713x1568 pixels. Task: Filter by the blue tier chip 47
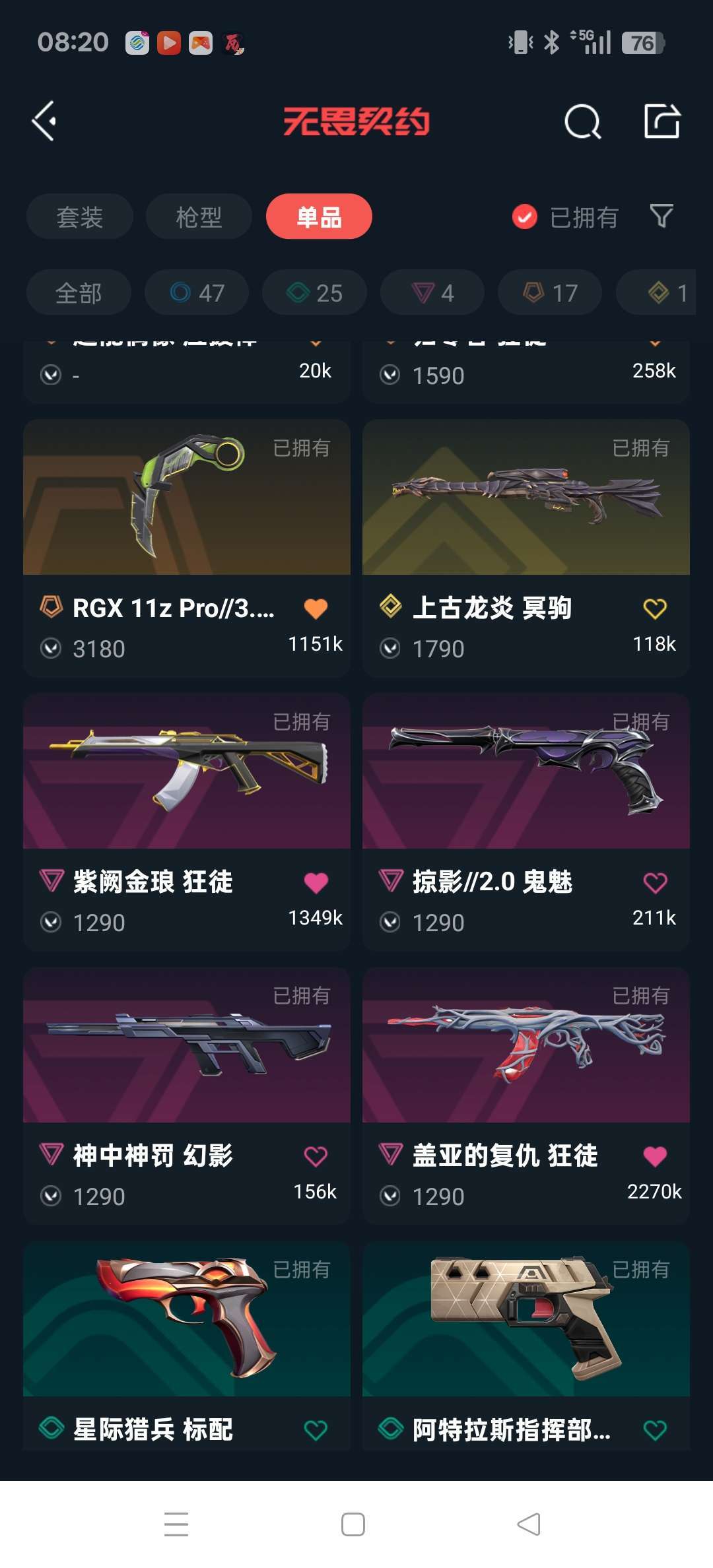(x=197, y=292)
